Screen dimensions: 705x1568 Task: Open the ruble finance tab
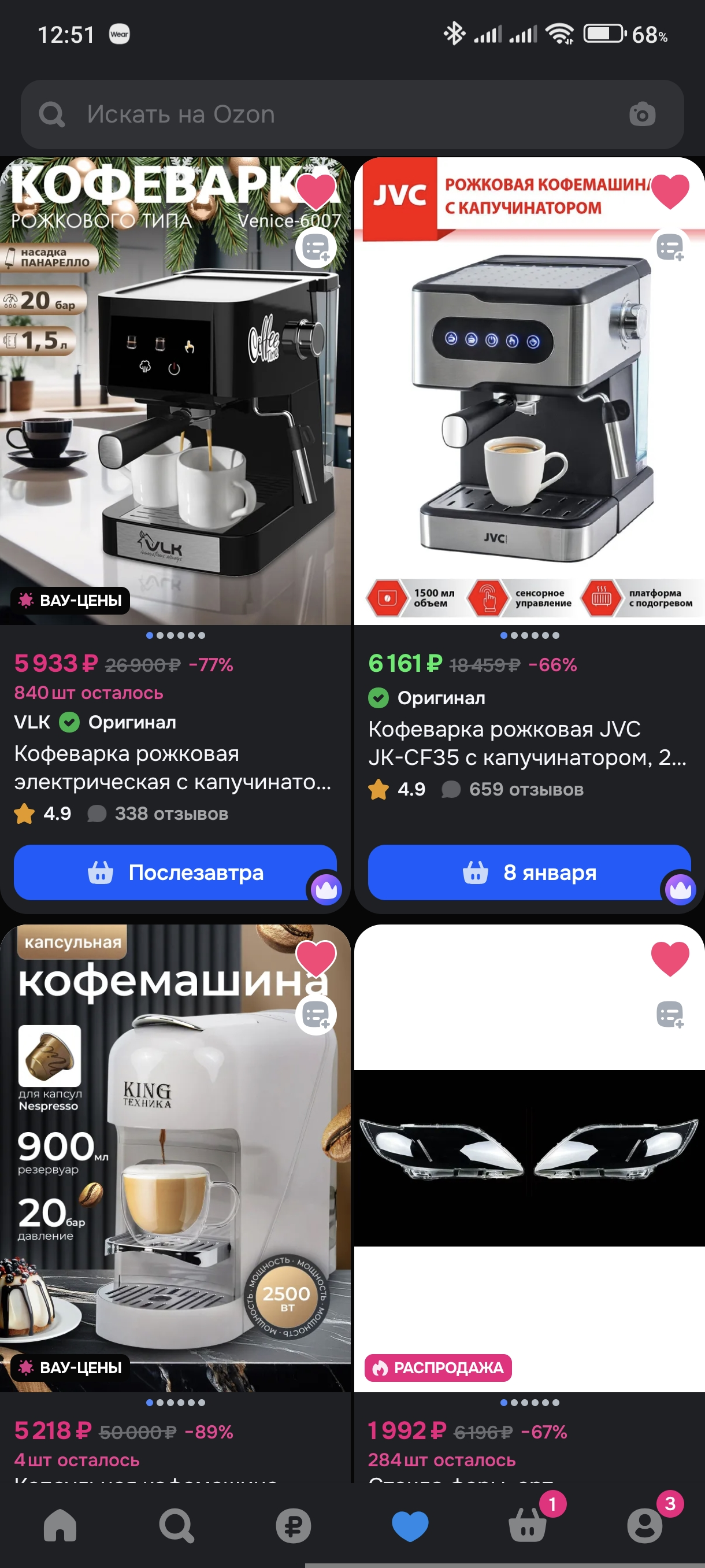coord(293,1525)
